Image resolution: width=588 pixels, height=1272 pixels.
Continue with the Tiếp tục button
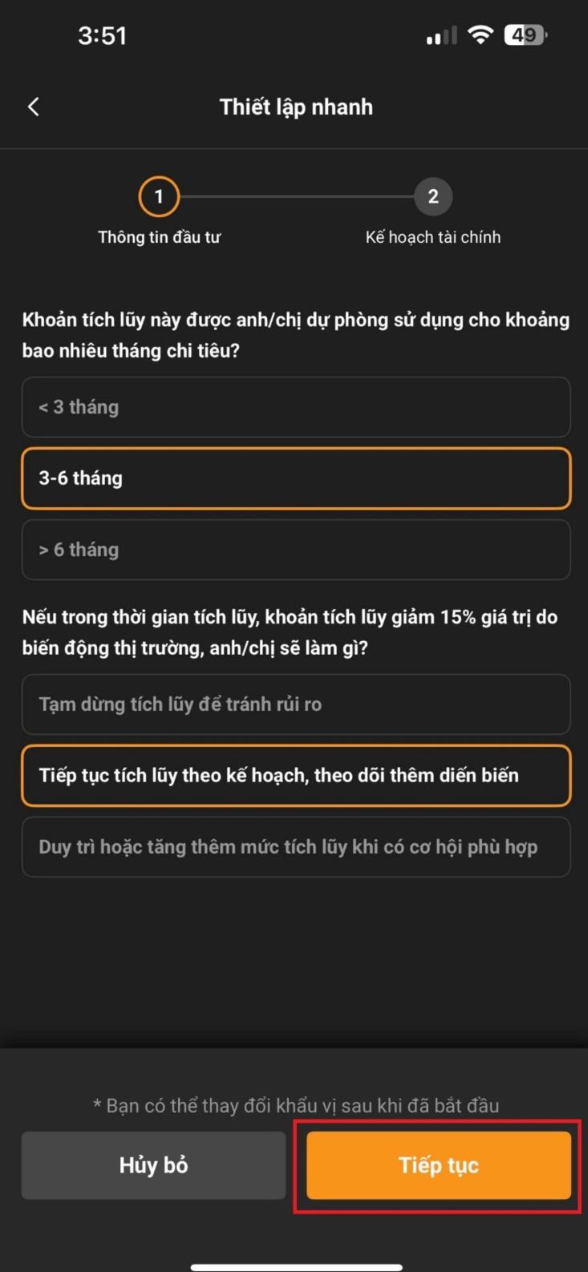pyautogui.click(x=438, y=1165)
